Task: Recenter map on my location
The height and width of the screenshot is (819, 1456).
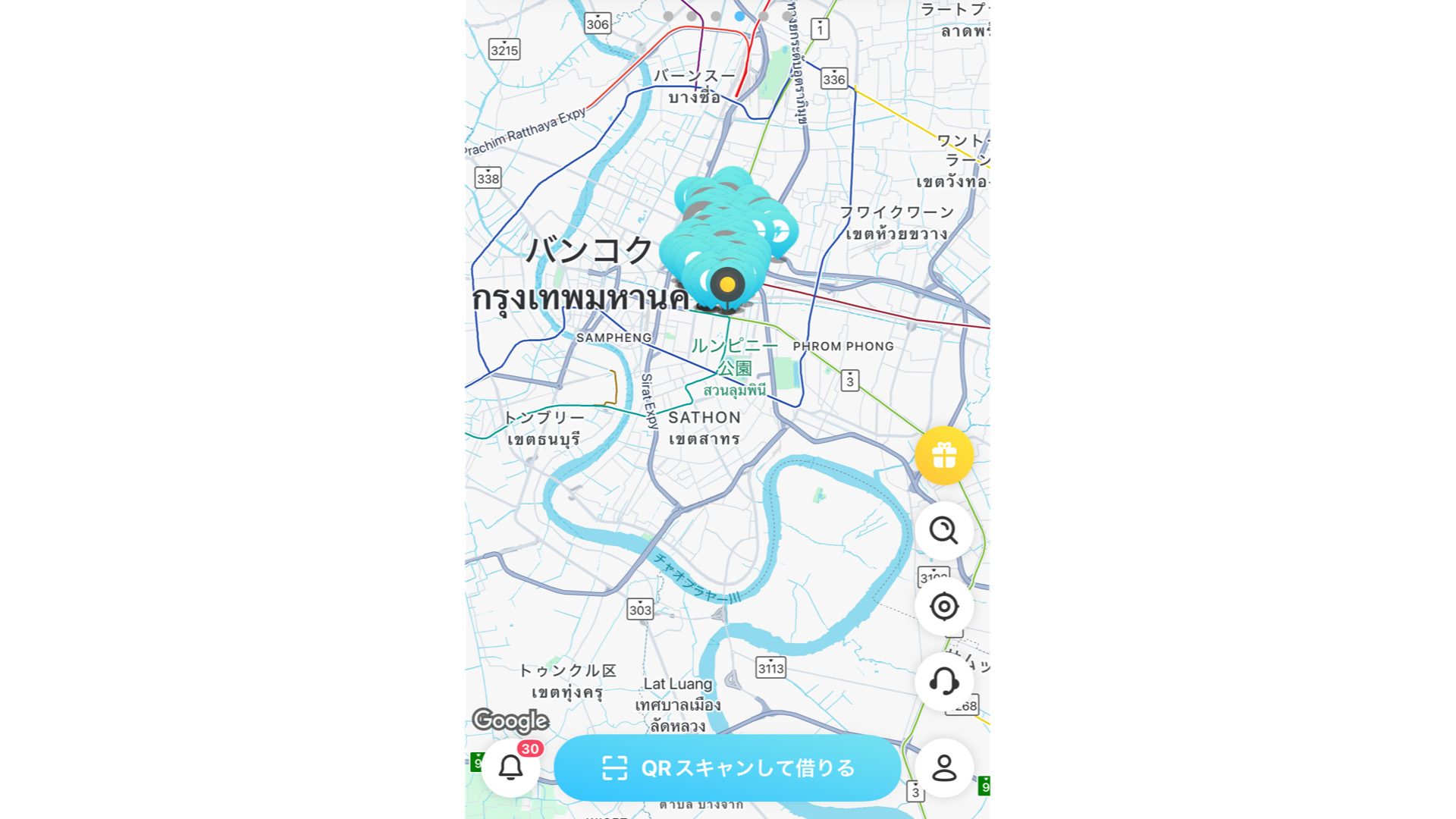Action: coord(943,606)
